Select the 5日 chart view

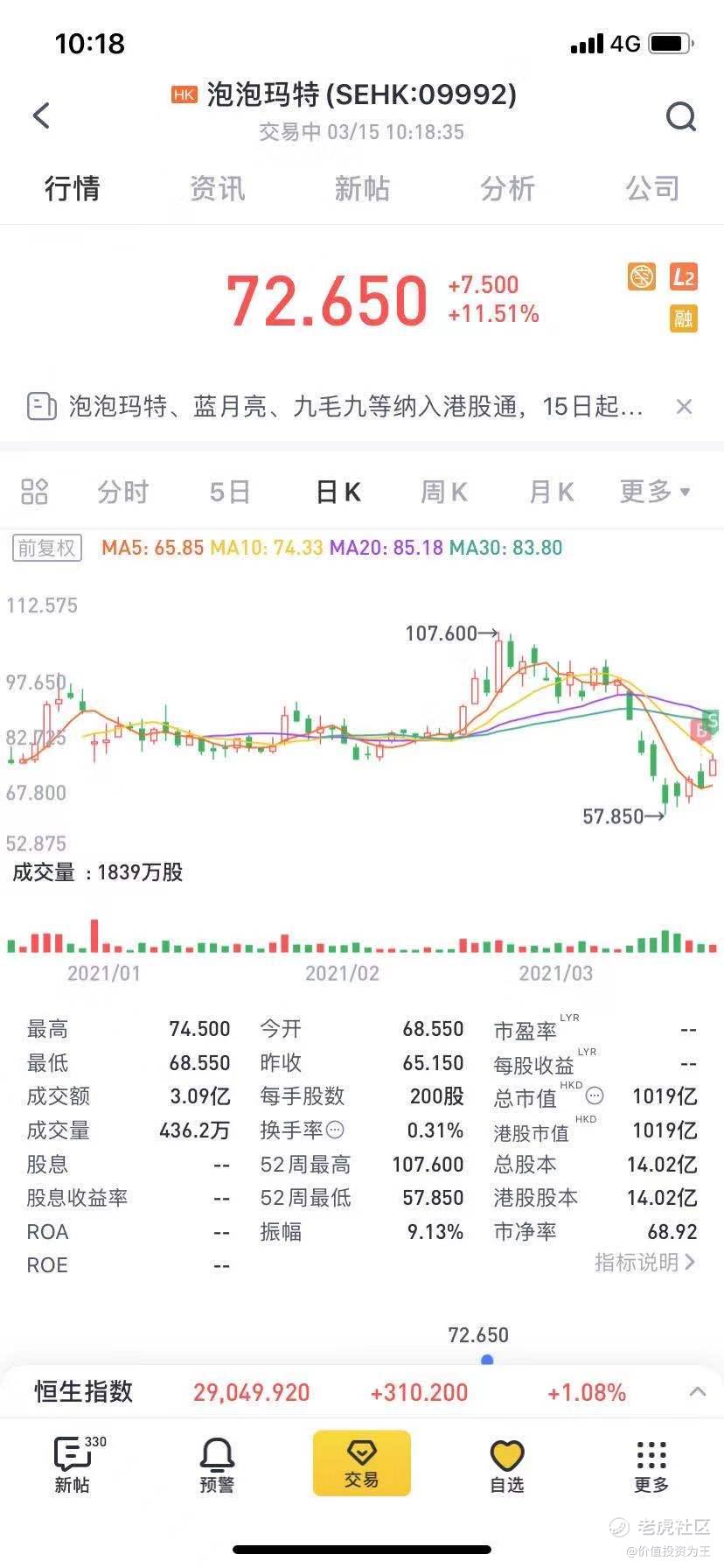point(230,492)
